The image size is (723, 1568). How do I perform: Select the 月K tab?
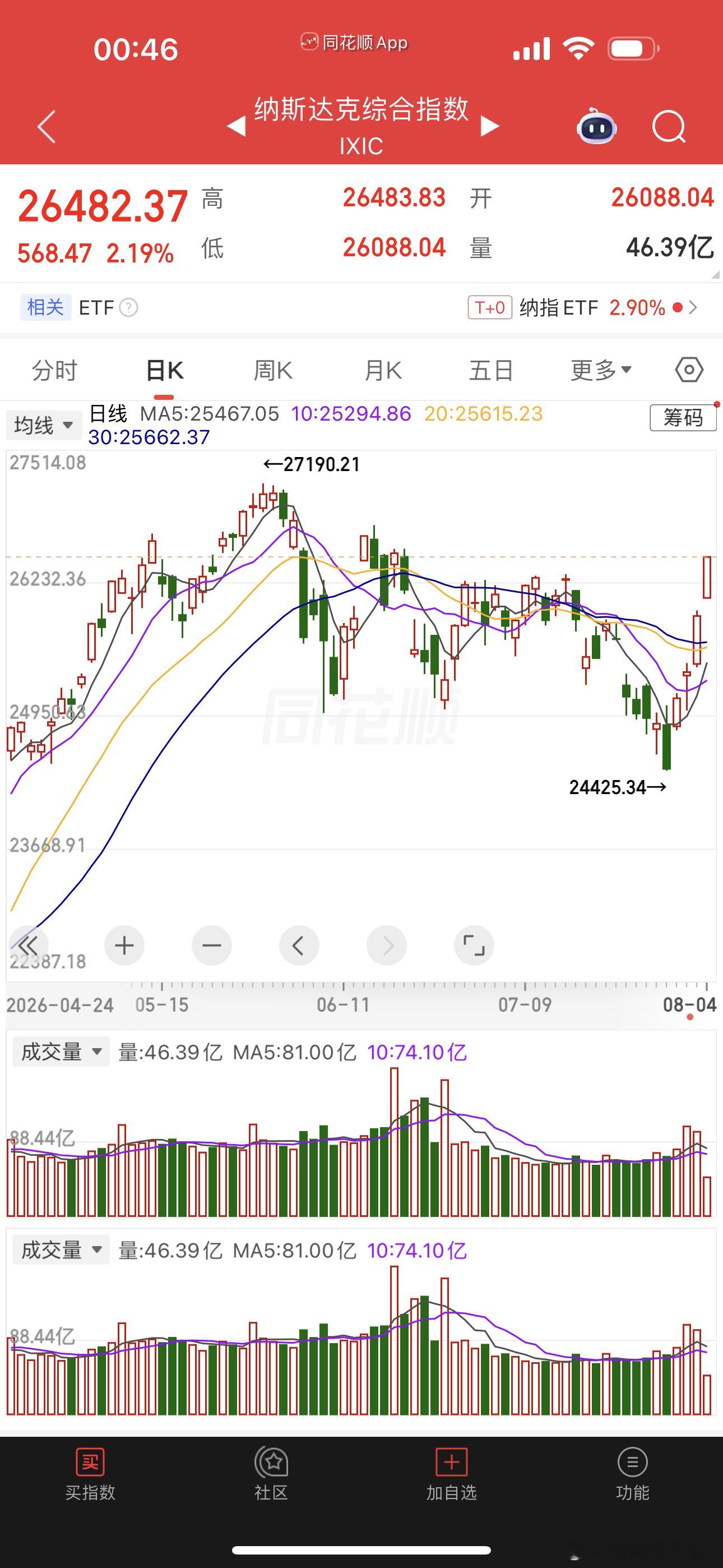click(382, 370)
